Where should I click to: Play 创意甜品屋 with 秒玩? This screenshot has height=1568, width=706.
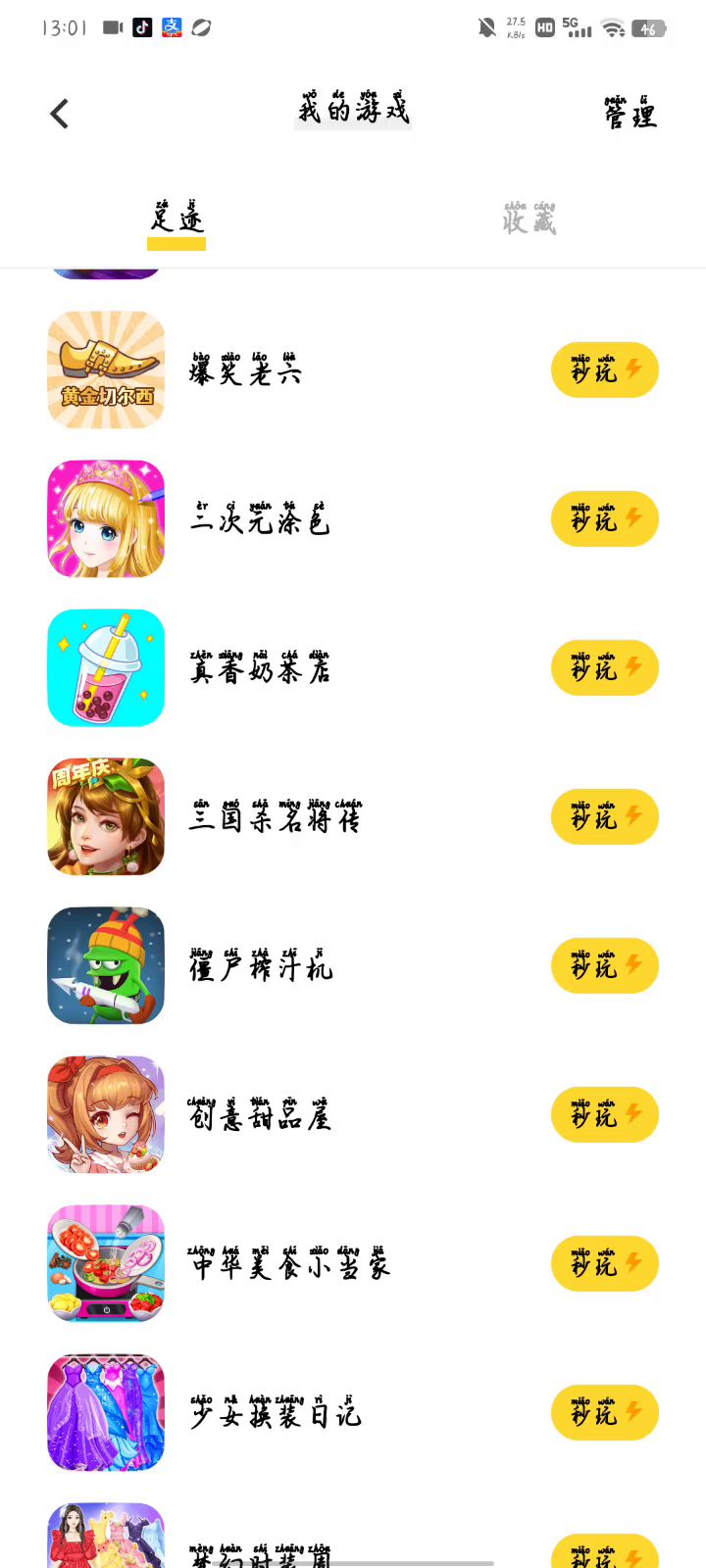[604, 1115]
